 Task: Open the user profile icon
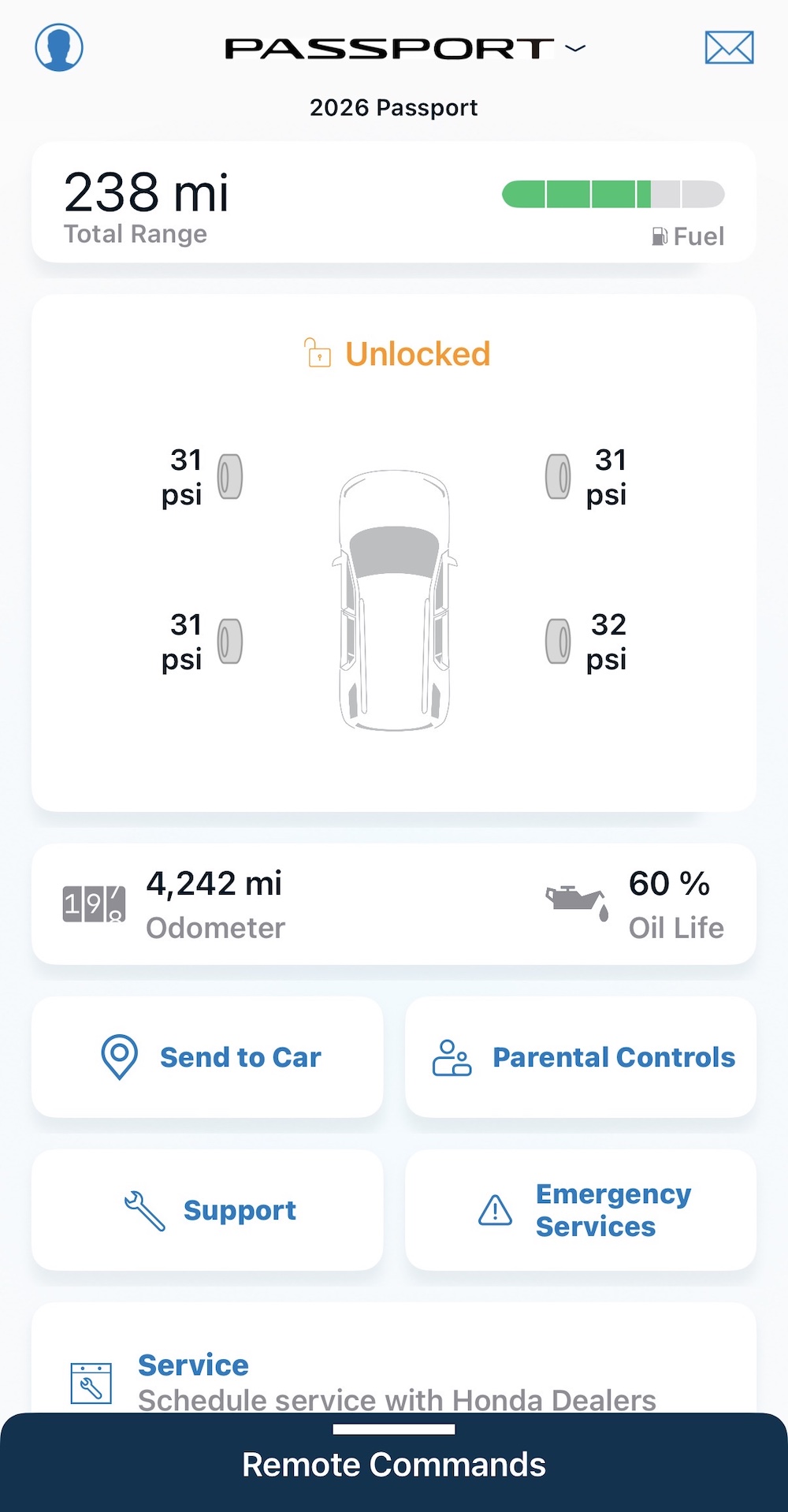(59, 47)
